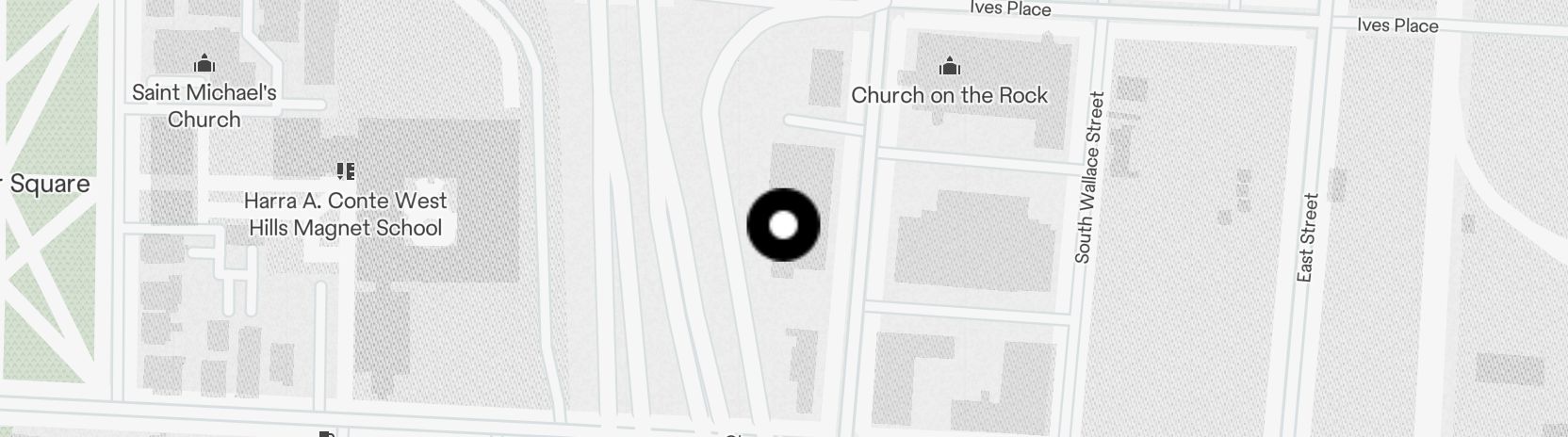
Task: Select Harra A. Conte West Hills Magnet School
Action: point(345,172)
